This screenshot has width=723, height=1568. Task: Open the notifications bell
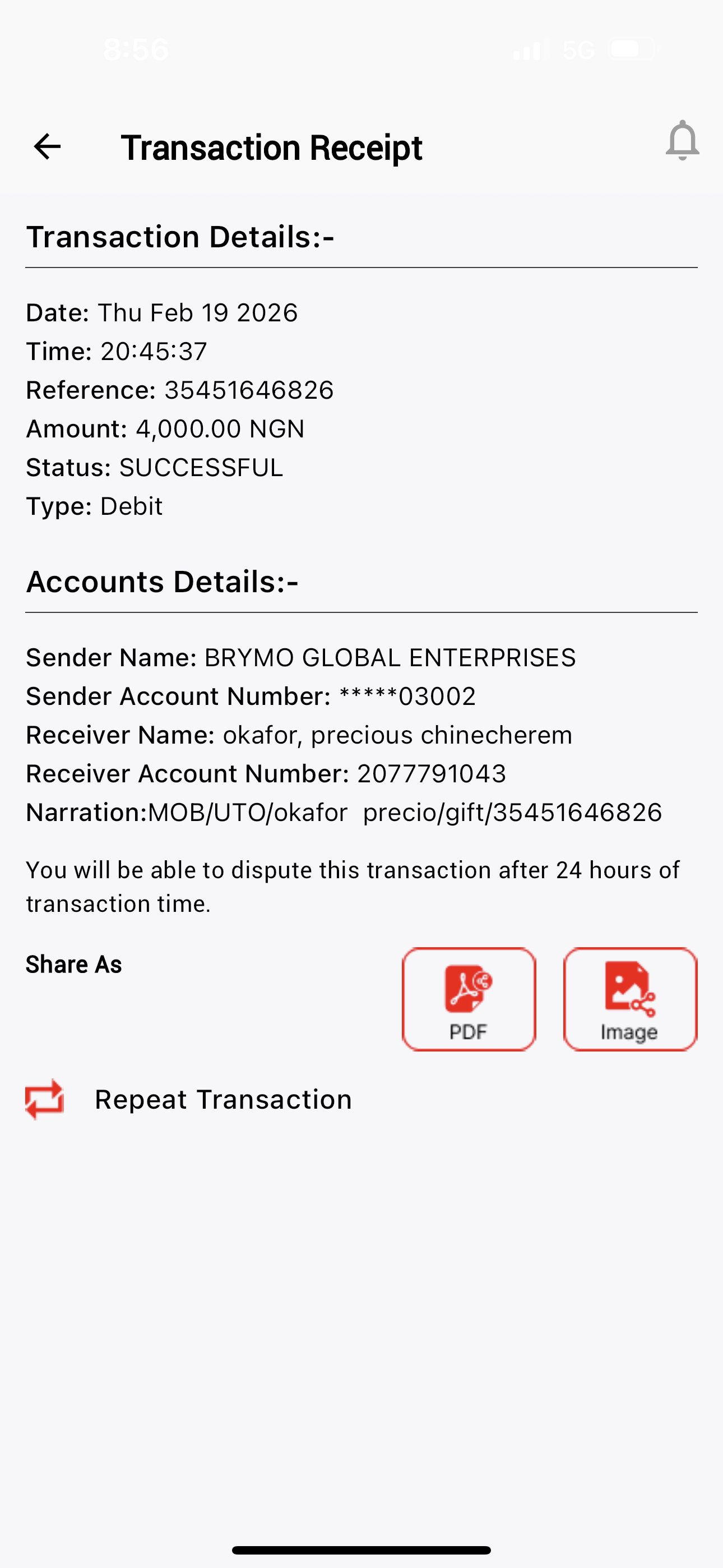point(682,141)
